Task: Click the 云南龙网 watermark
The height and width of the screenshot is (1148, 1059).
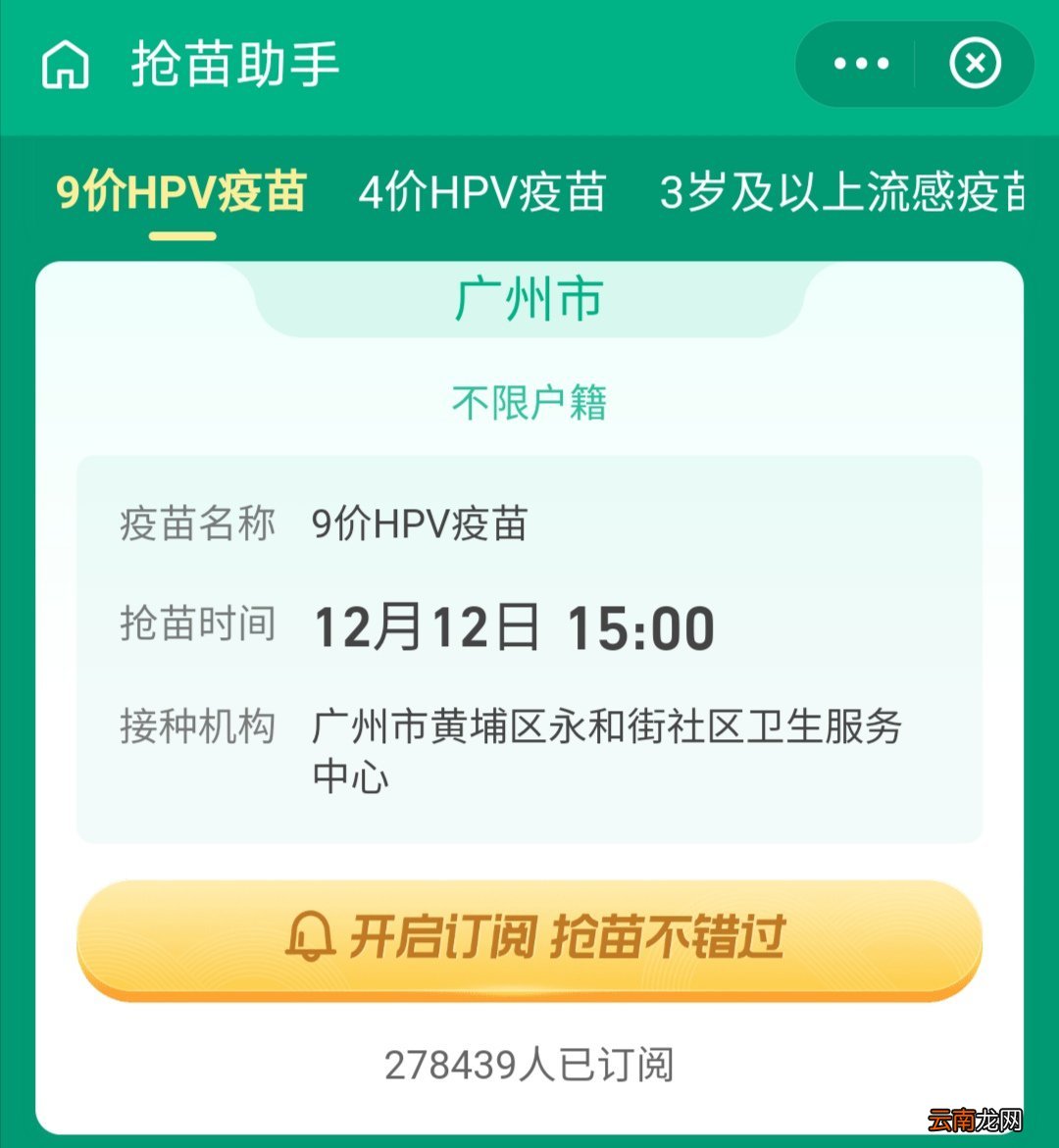Action: (975, 1118)
